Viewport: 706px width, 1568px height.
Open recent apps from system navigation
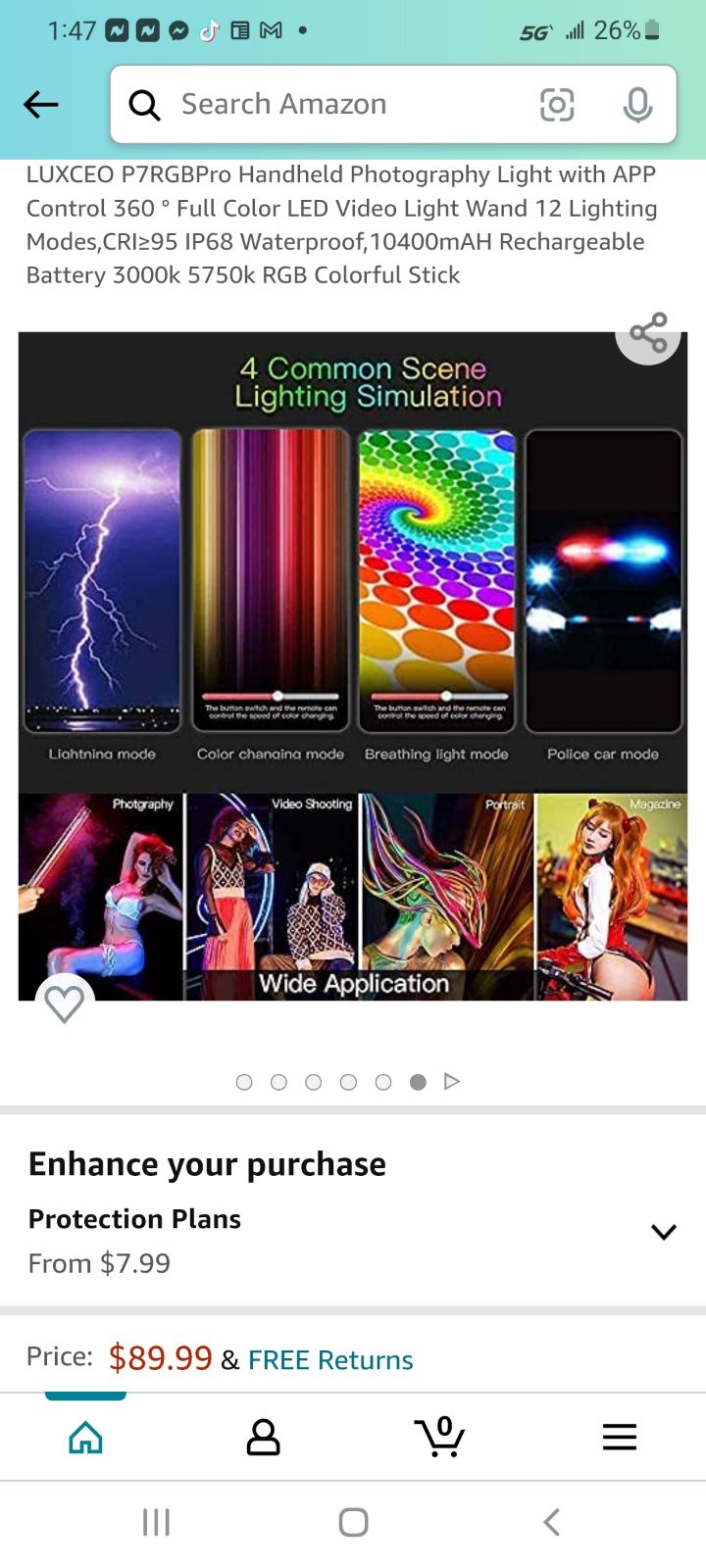click(156, 1522)
